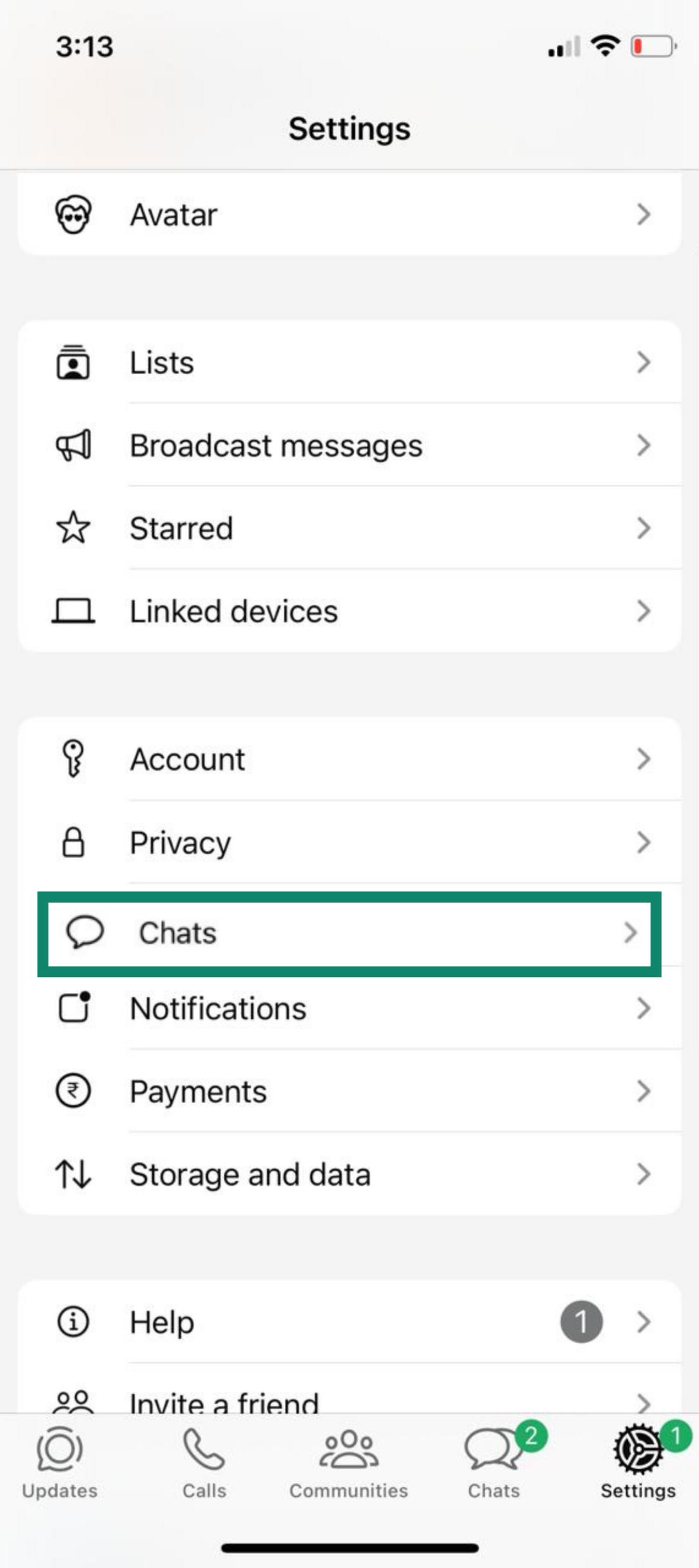The image size is (699, 1568).
Task: Tap Invite a friend
Action: (224, 1403)
